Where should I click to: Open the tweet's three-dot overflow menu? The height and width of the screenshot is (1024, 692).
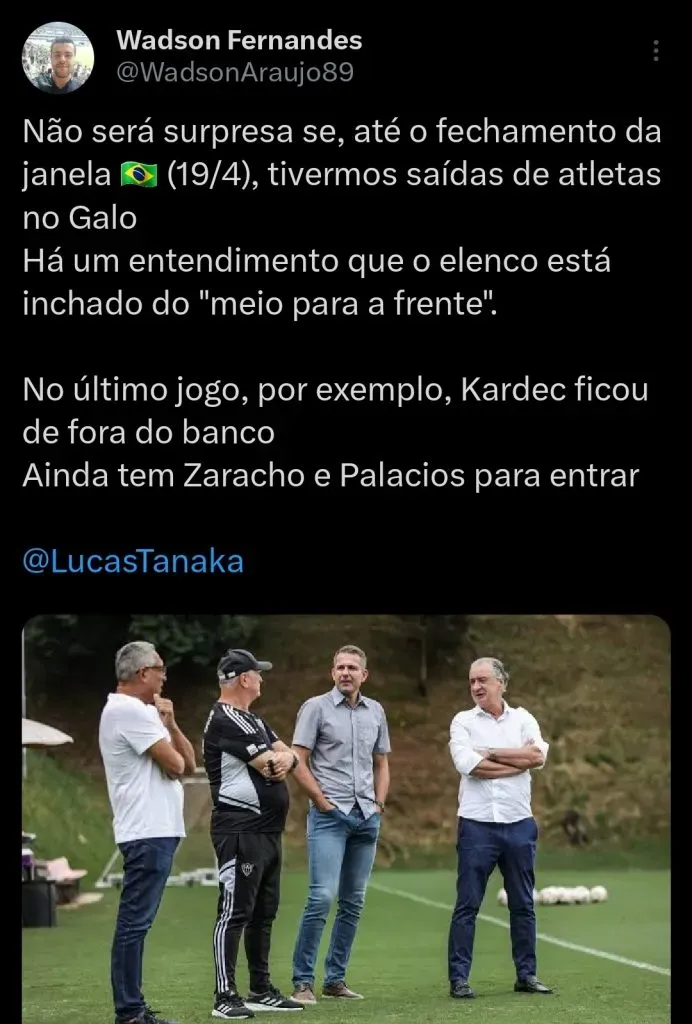(x=656, y=51)
